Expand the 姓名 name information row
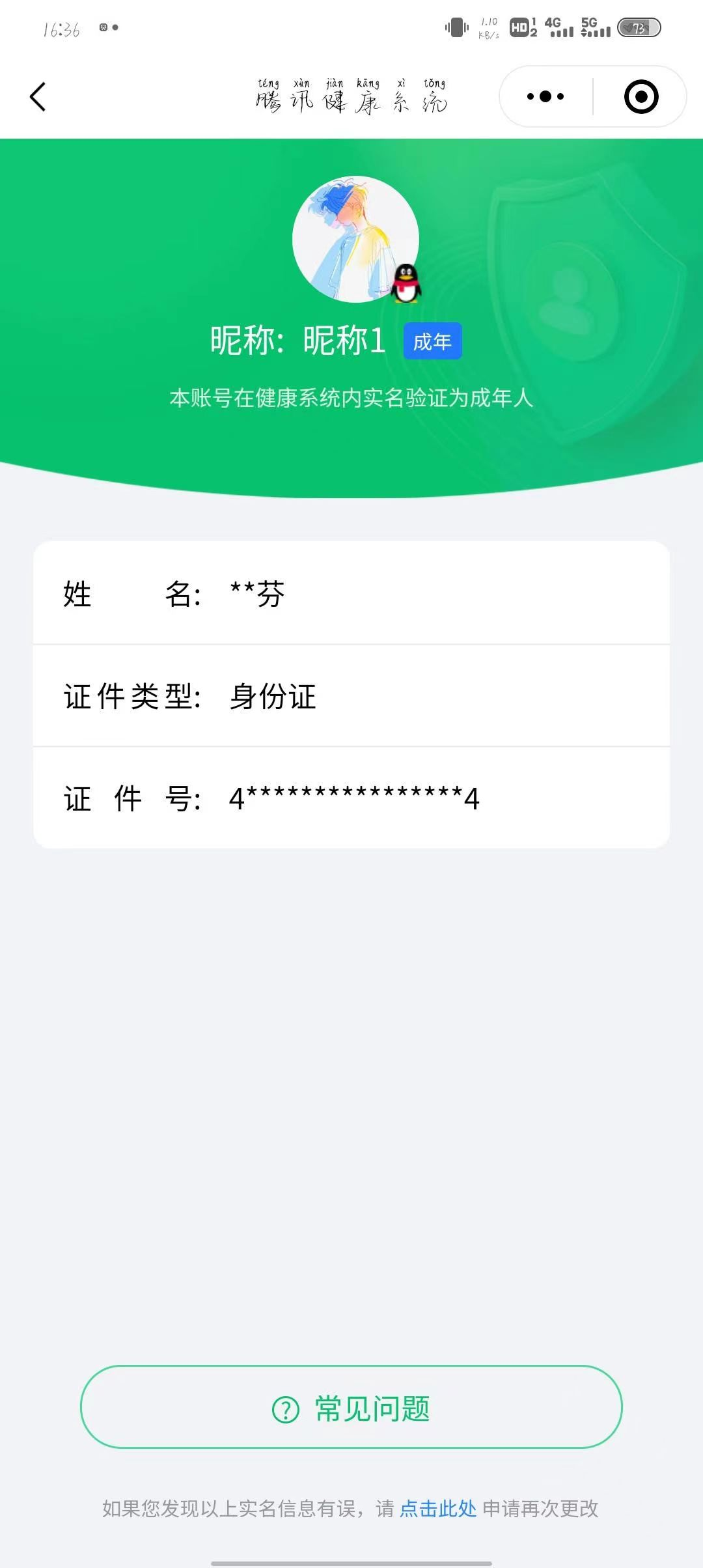This screenshot has height=1568, width=703. tap(351, 594)
